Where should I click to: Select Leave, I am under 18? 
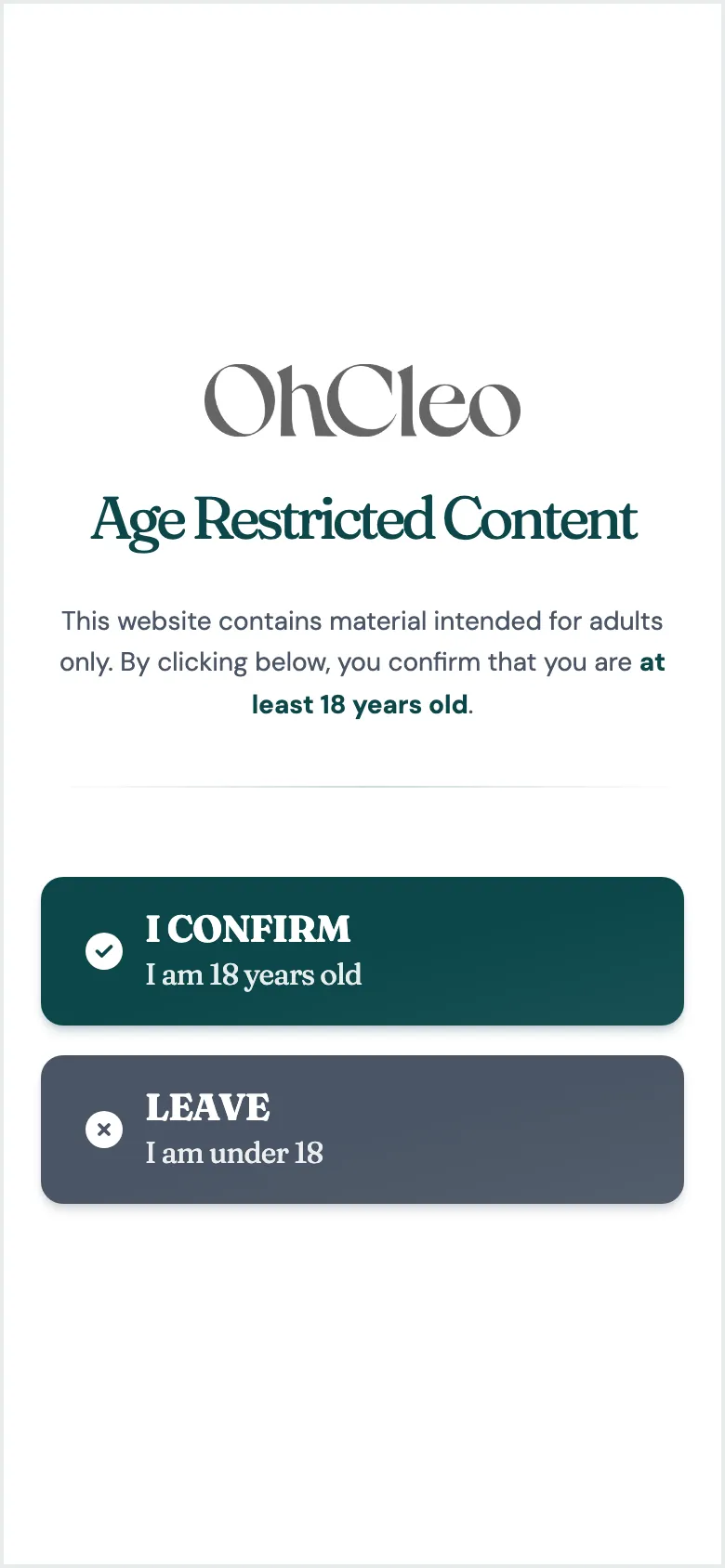click(362, 1130)
